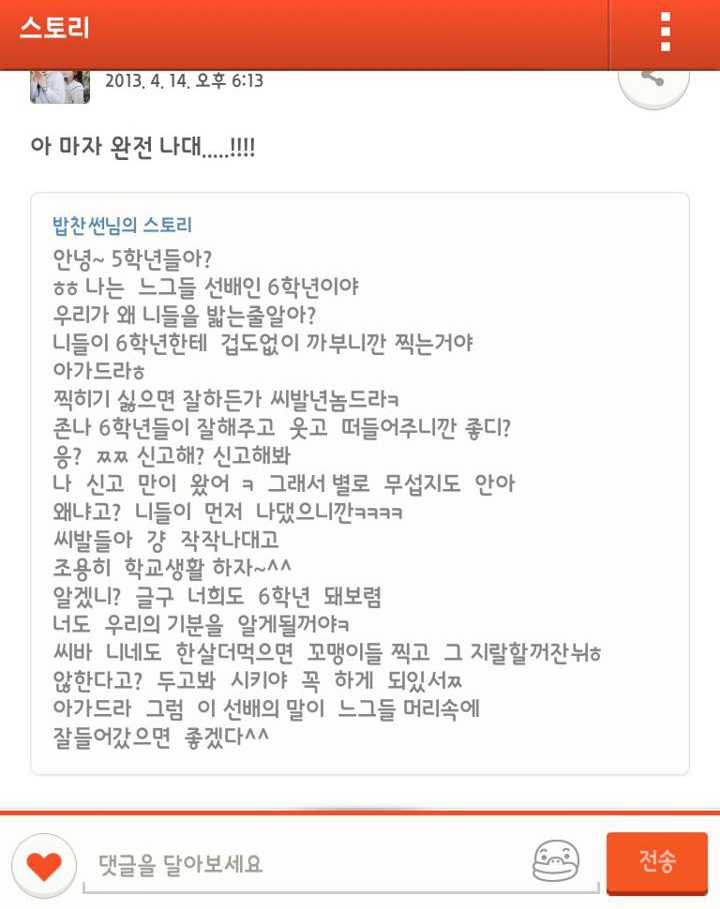Open the shared story from 밥찬썬님
The height and width of the screenshot is (909, 720).
point(122,225)
